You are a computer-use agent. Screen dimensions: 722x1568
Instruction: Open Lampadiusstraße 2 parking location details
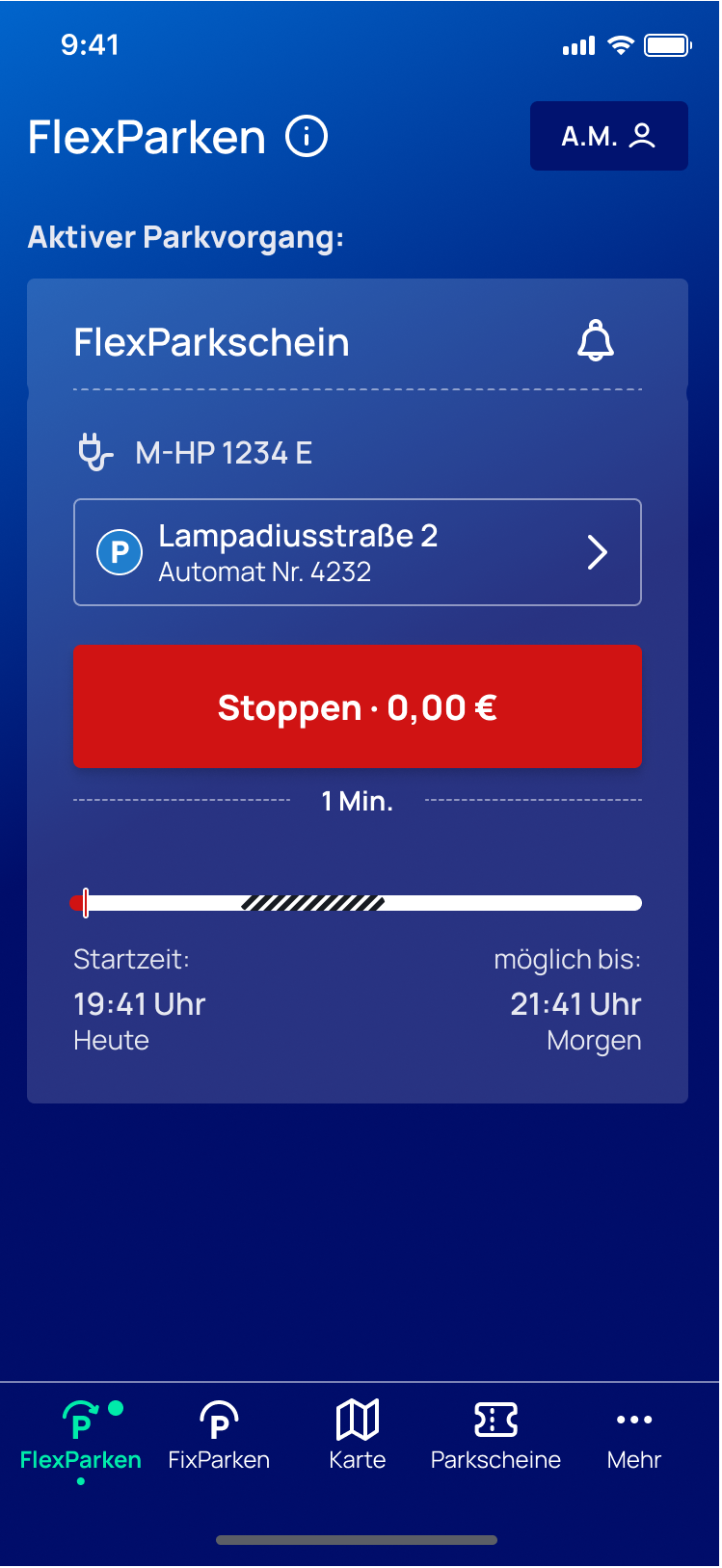pos(357,552)
